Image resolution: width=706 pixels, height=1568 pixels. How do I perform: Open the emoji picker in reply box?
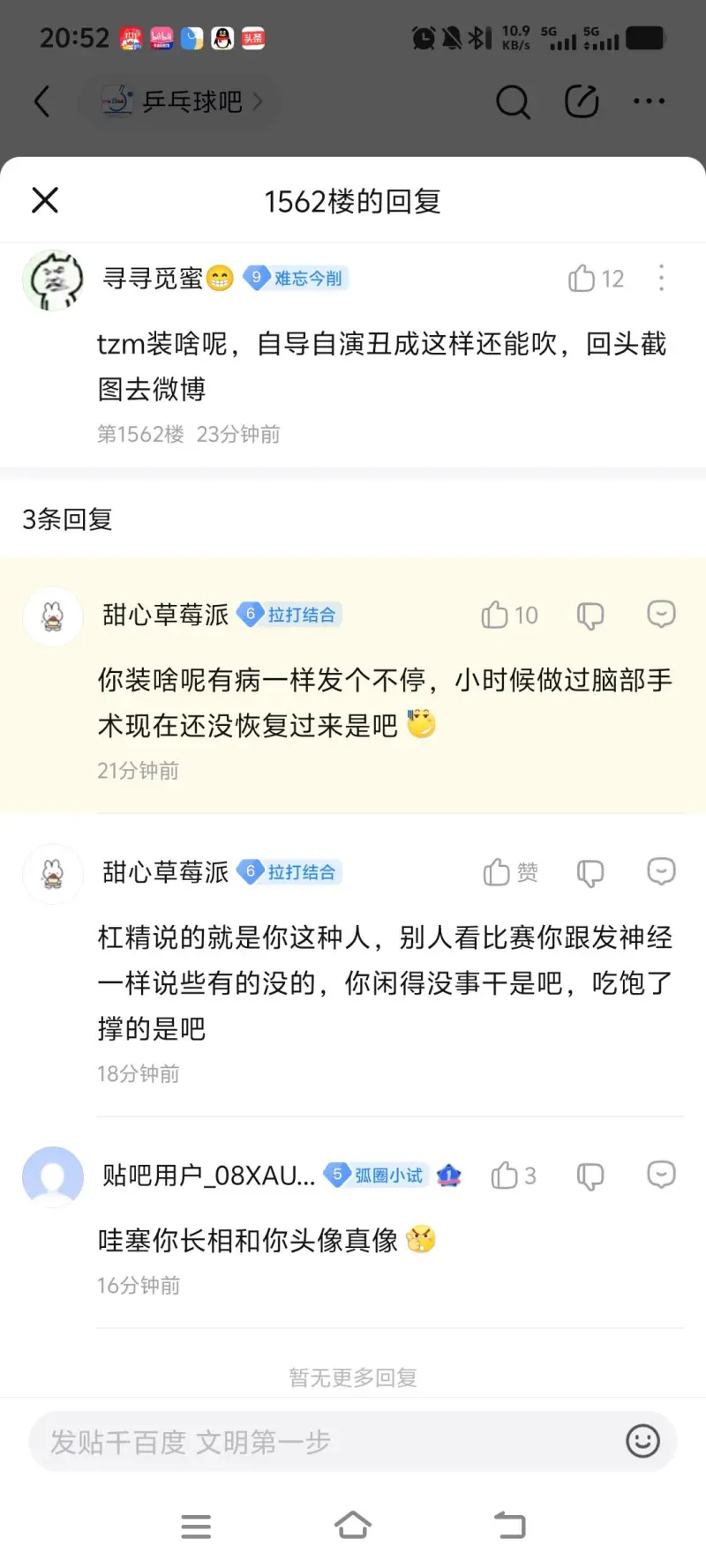point(642,1441)
